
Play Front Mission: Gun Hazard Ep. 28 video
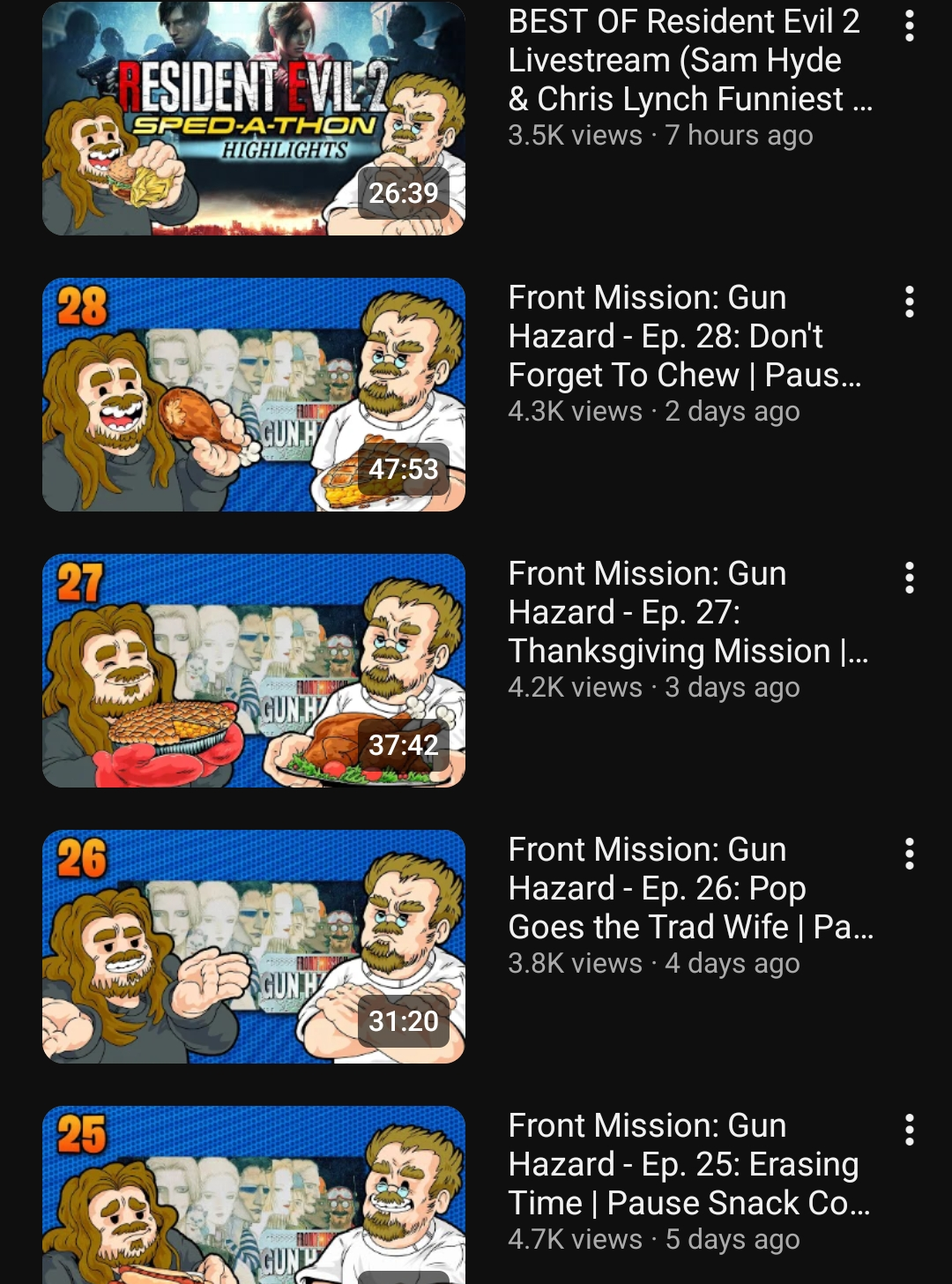point(254,395)
